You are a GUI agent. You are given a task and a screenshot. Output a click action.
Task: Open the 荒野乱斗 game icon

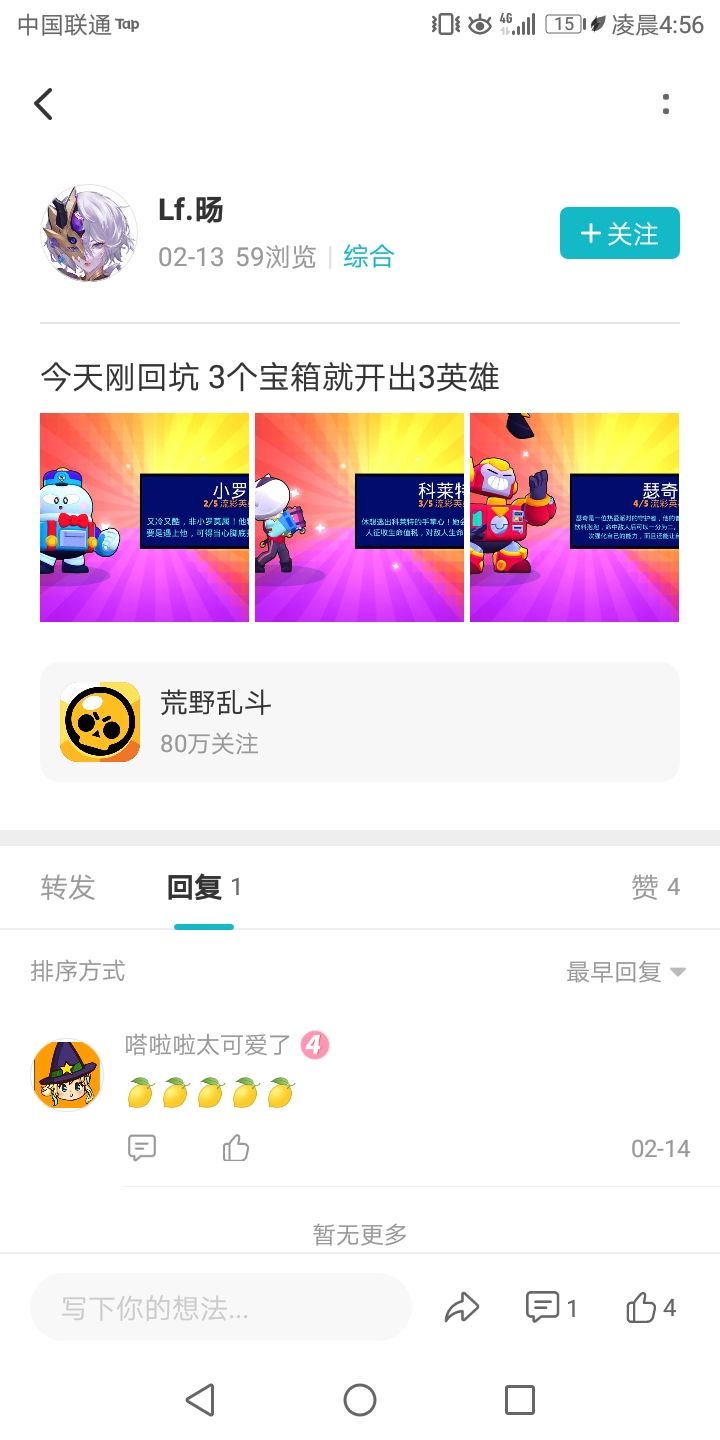97,721
